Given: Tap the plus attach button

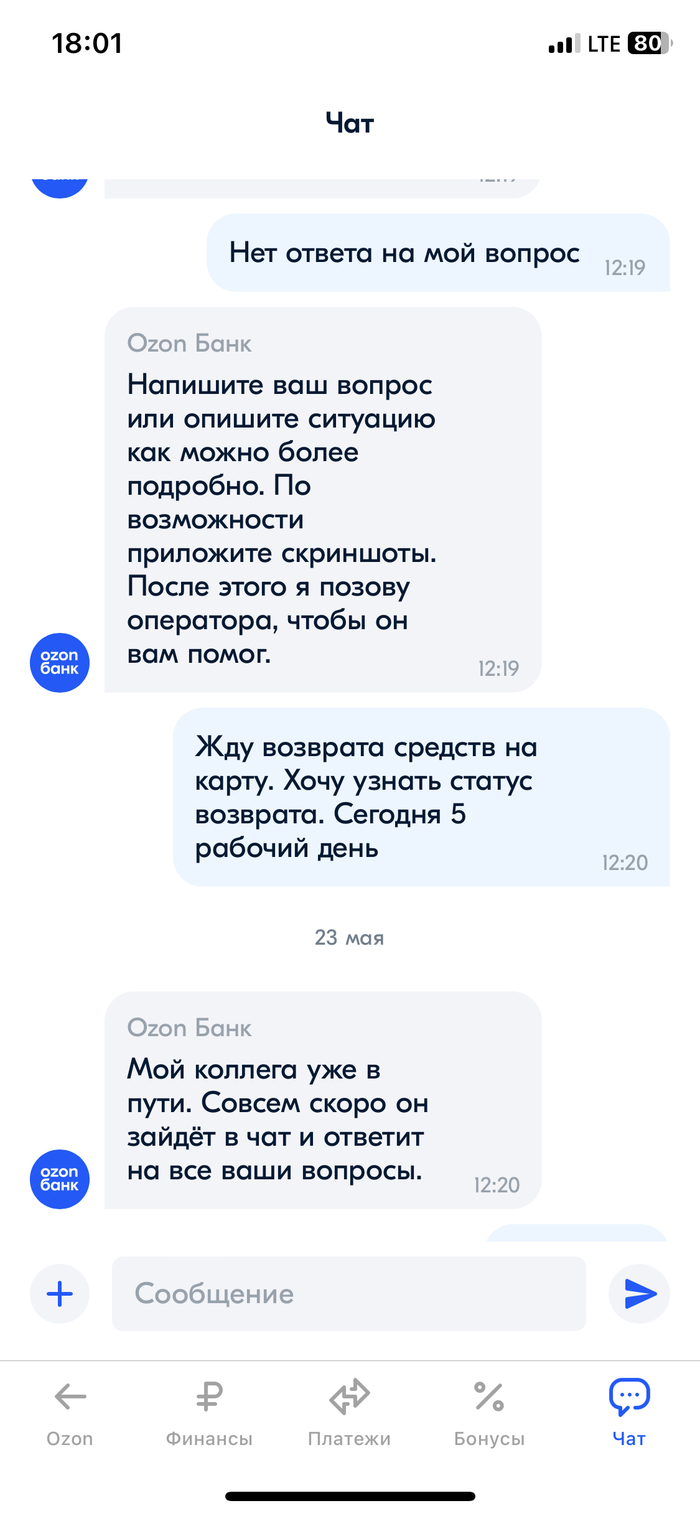Looking at the screenshot, I should (x=60, y=1294).
